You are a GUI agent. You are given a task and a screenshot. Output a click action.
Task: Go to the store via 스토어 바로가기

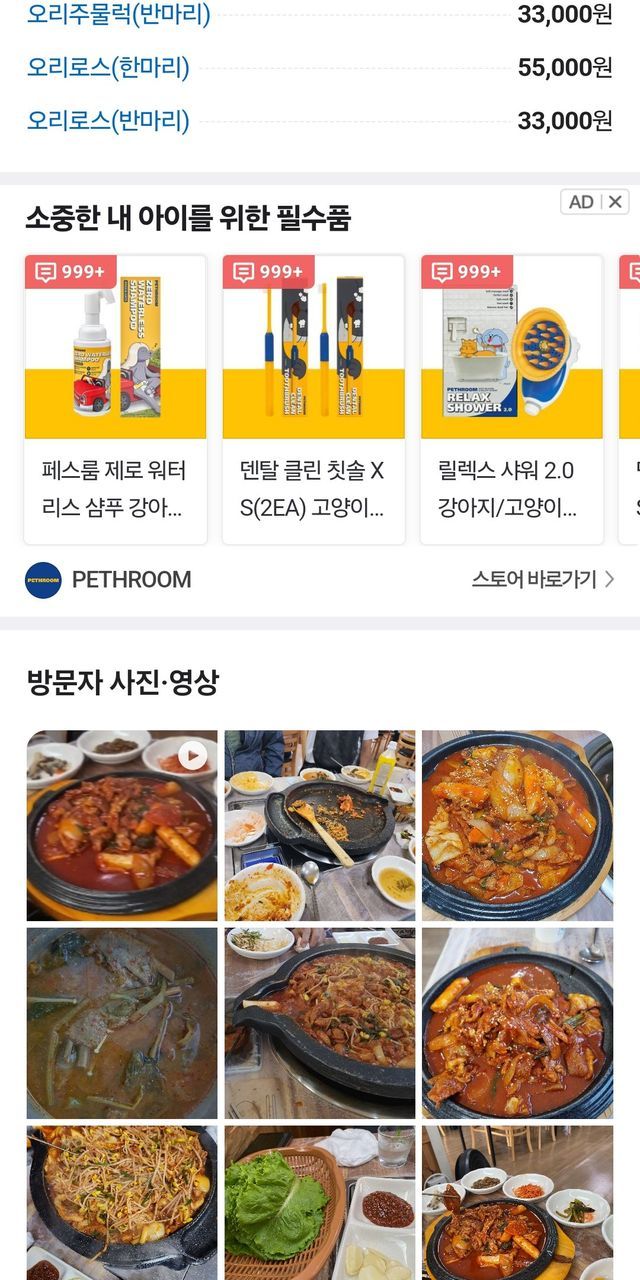coord(543,579)
